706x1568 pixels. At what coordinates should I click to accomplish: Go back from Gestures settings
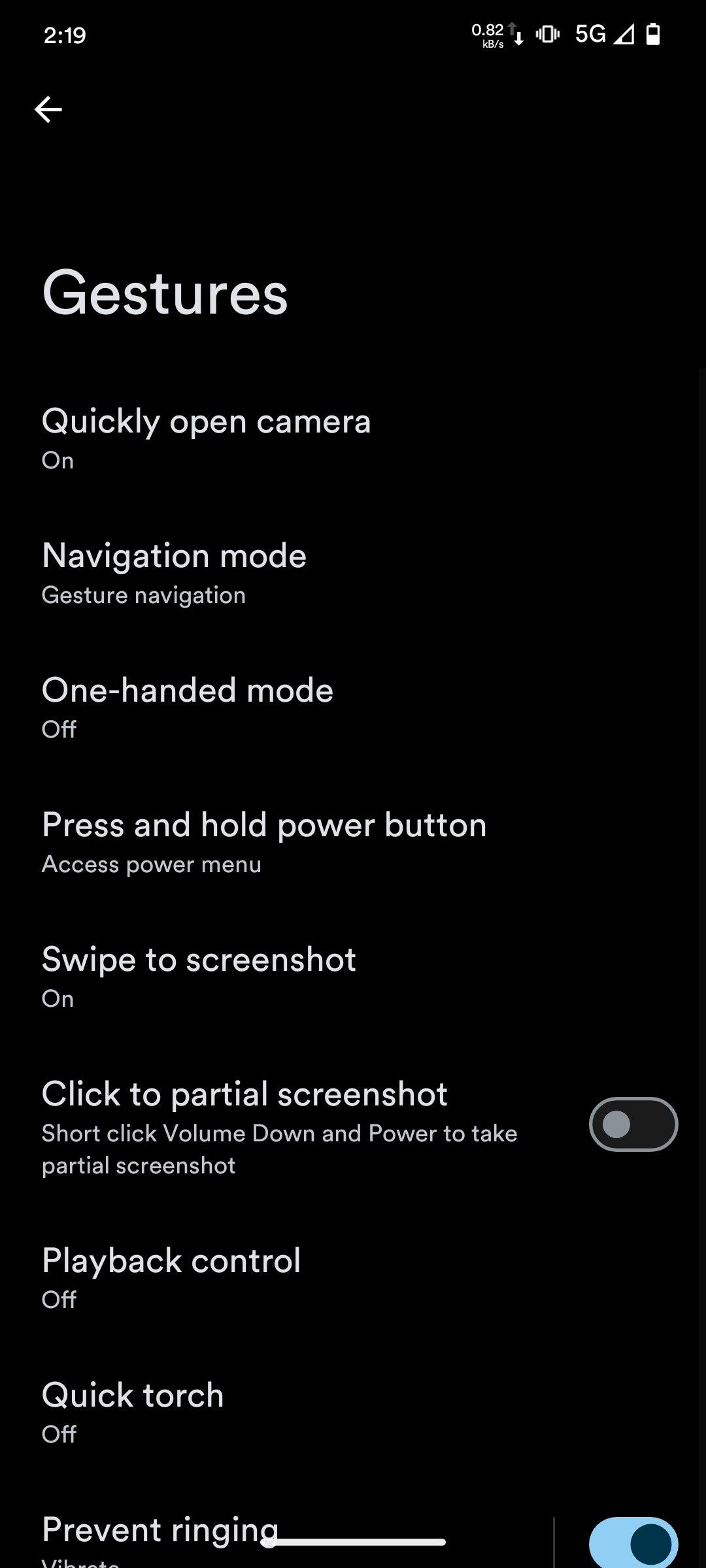[48, 109]
